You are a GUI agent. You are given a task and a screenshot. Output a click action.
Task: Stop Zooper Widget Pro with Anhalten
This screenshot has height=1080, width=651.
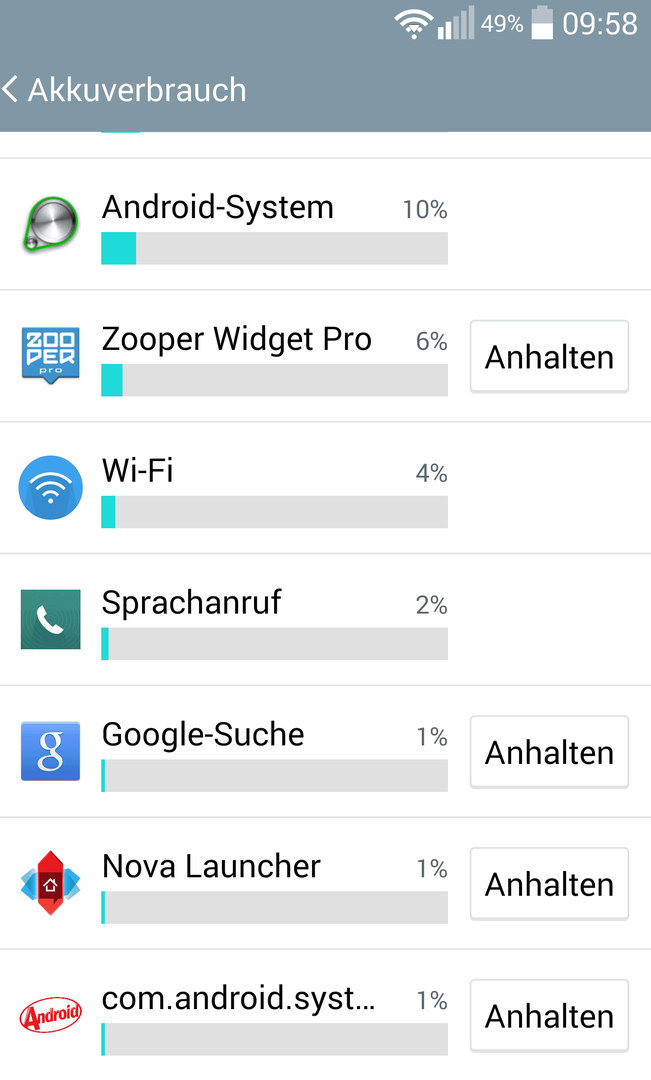pos(549,357)
